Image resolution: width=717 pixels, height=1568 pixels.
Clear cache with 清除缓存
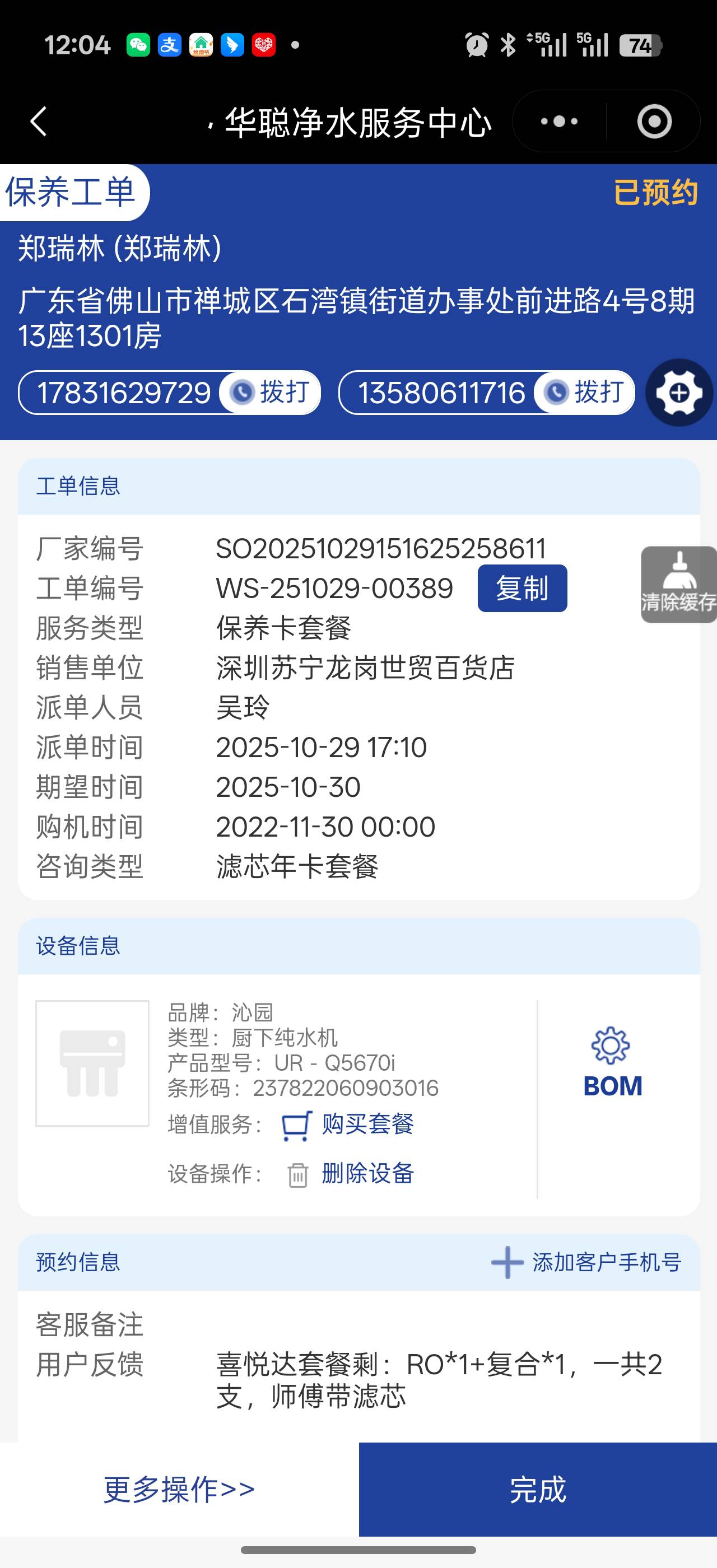pos(678,584)
